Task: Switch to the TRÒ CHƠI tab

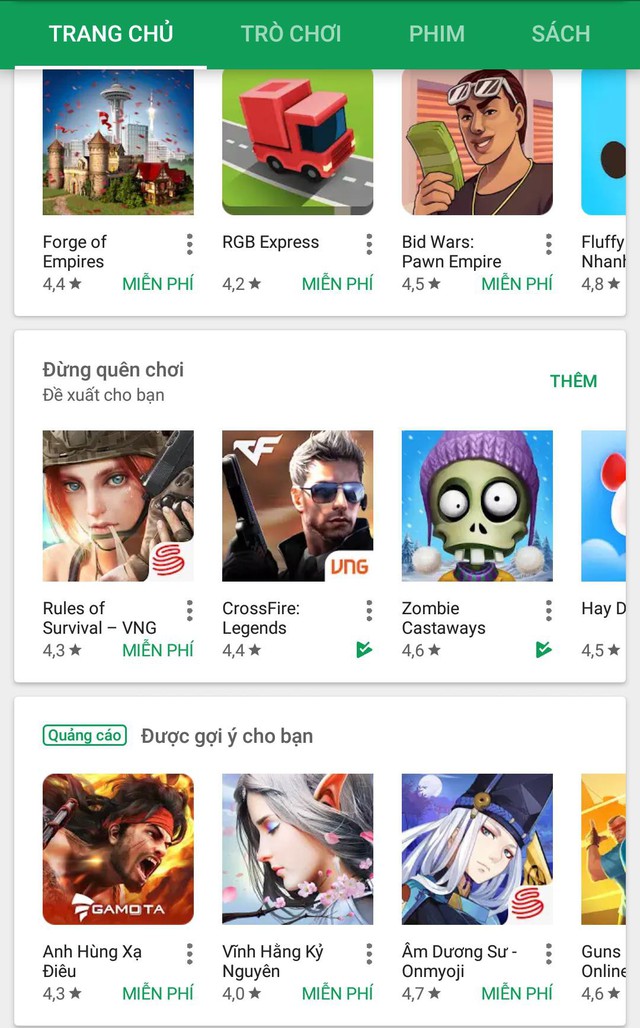Action: click(291, 34)
